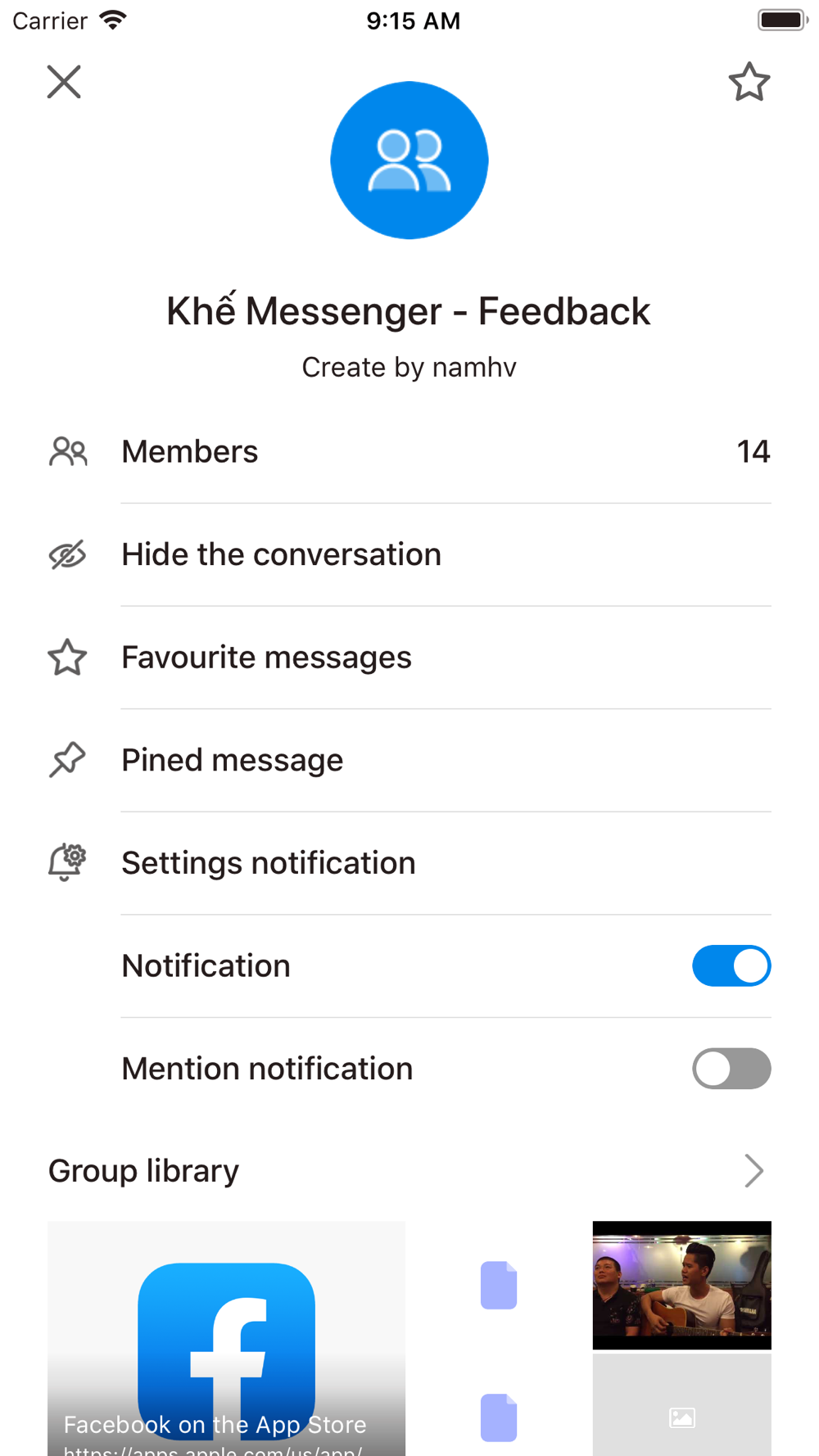The image size is (819, 1456).
Task: Open Pined message
Action: click(409, 761)
